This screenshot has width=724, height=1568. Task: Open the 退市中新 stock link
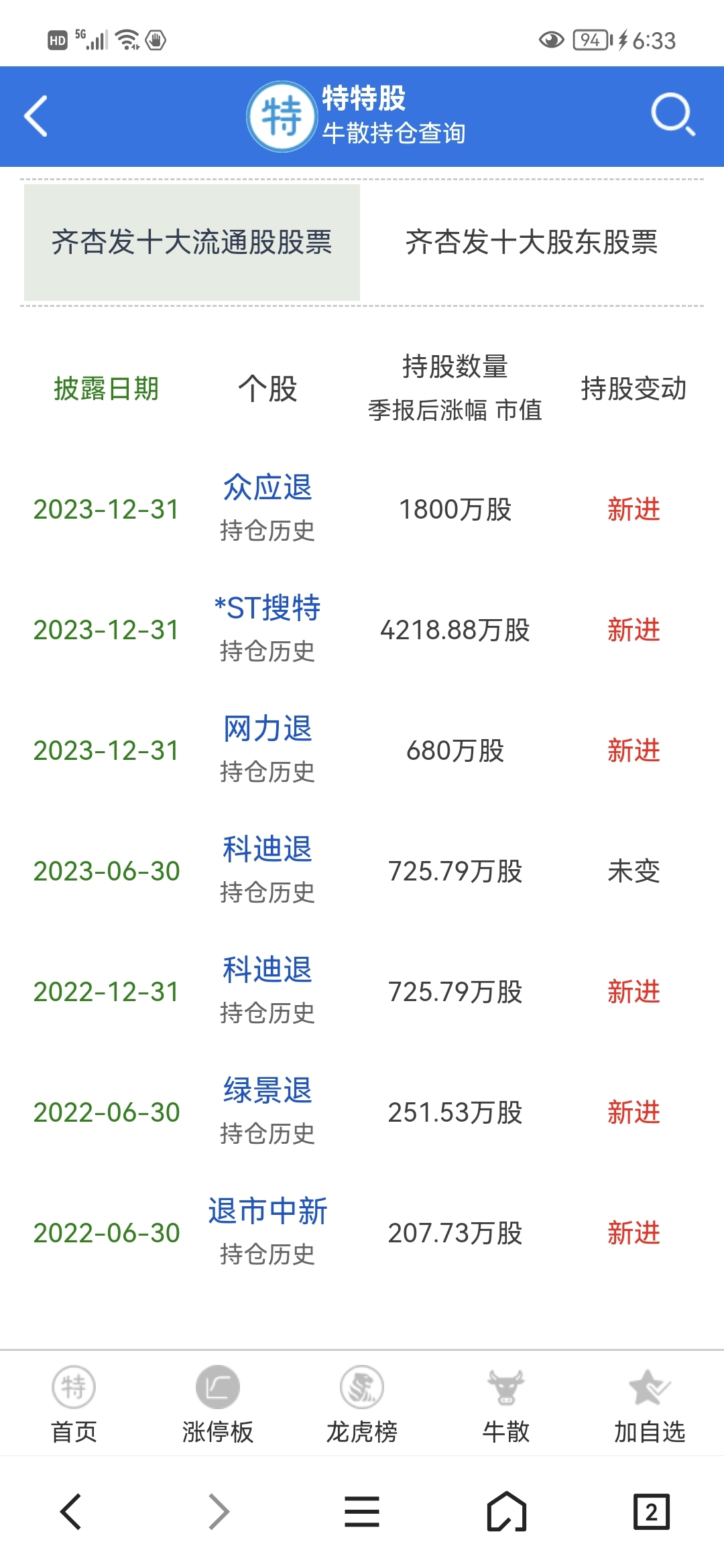pyautogui.click(x=267, y=1211)
